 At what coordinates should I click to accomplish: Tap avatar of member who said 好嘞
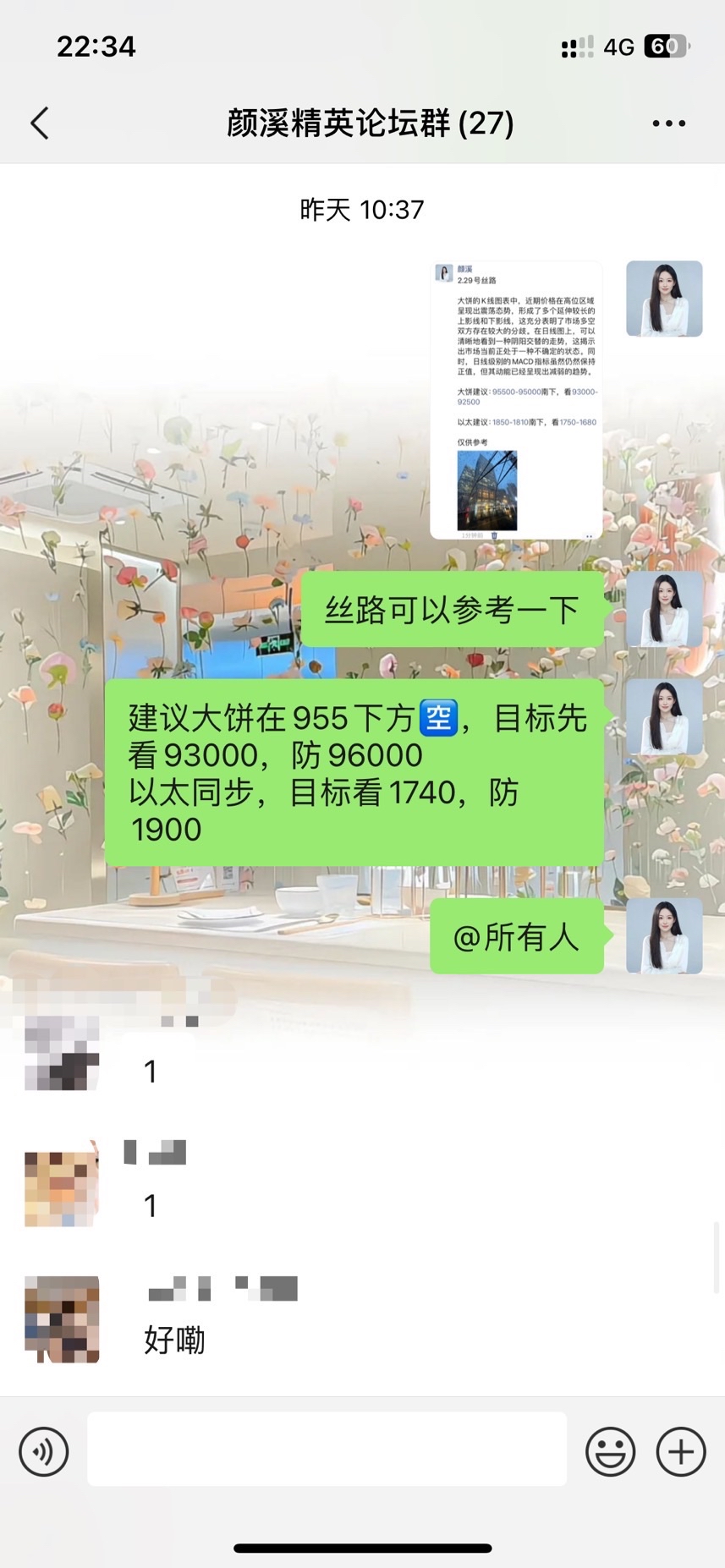(x=62, y=1319)
